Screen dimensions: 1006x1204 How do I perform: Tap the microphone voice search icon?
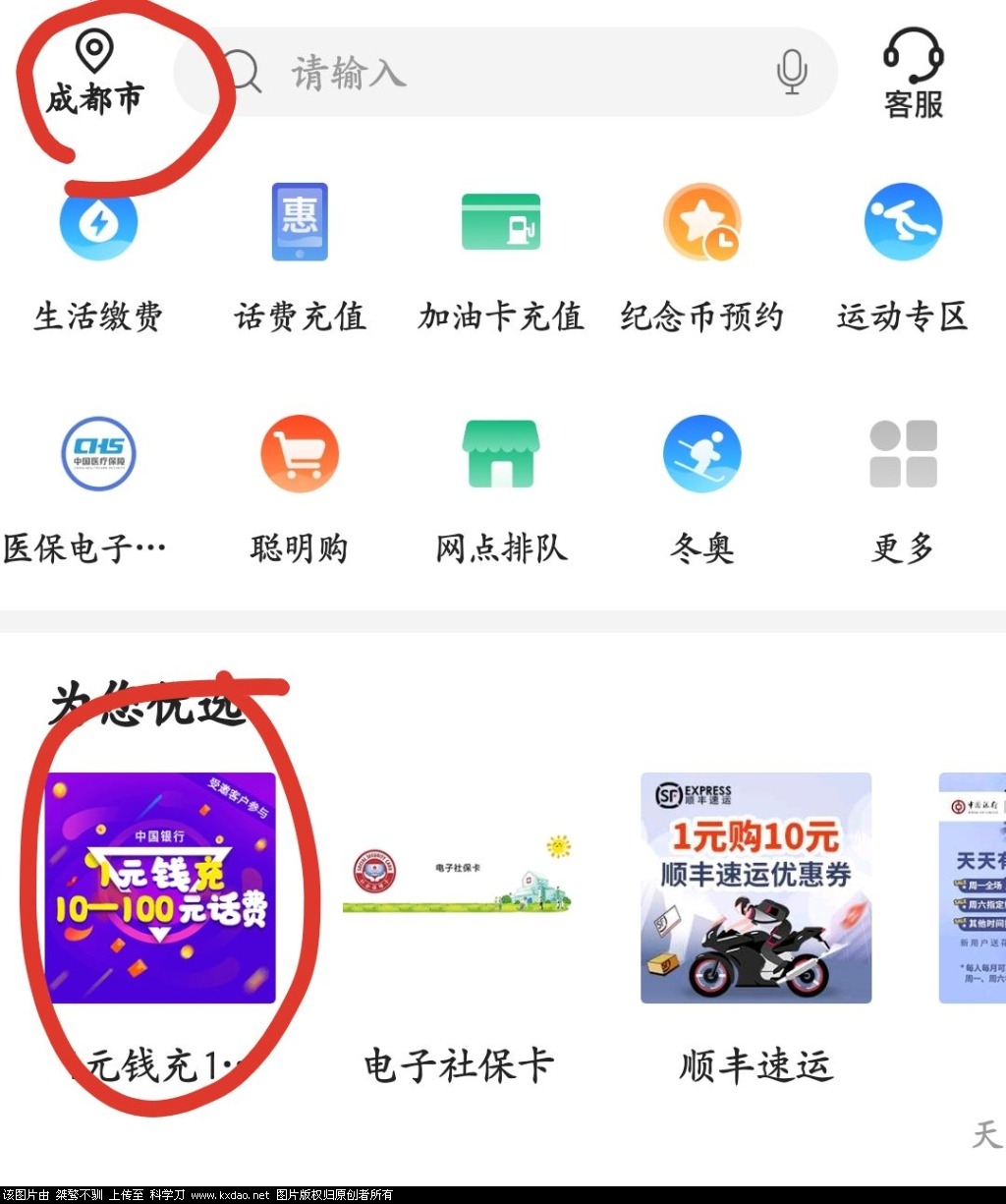791,73
